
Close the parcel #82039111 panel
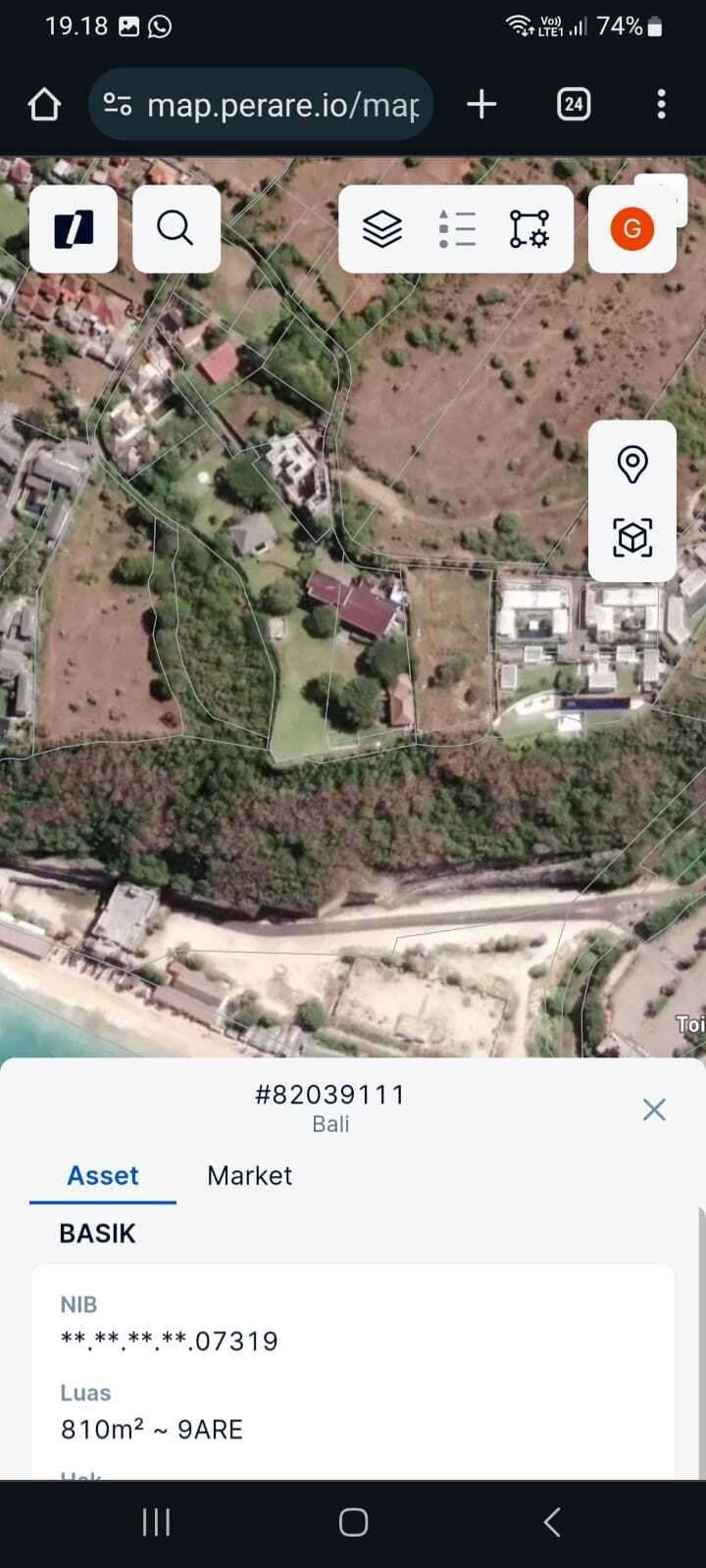coord(654,1109)
